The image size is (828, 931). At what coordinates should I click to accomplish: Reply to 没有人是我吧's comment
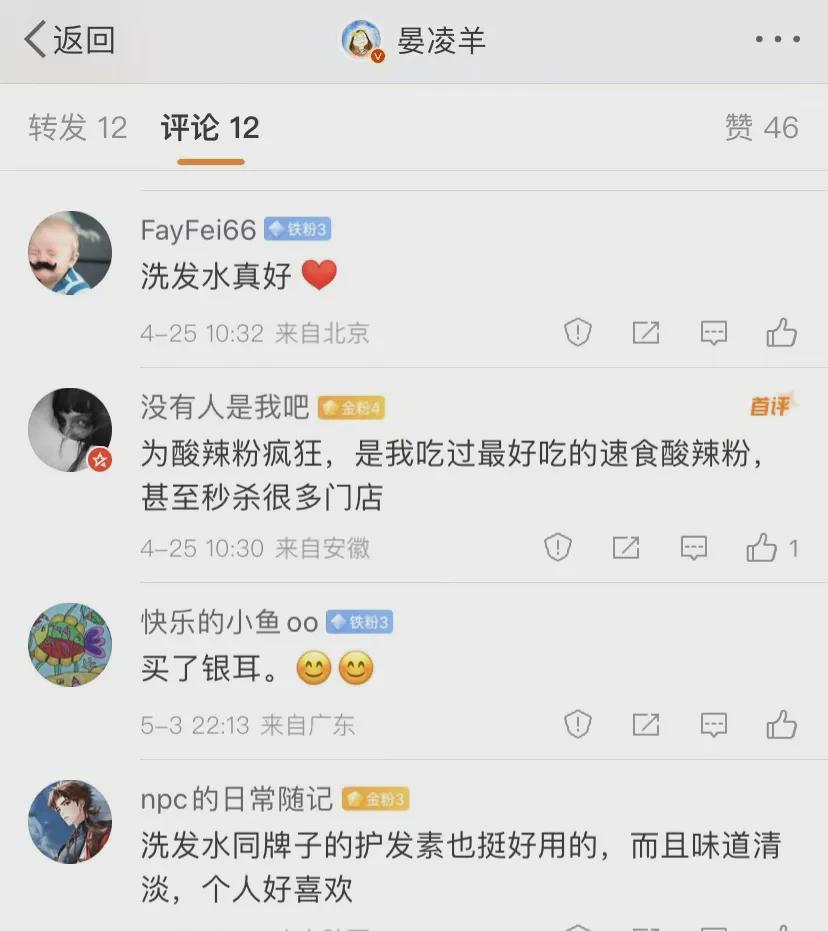pos(693,548)
